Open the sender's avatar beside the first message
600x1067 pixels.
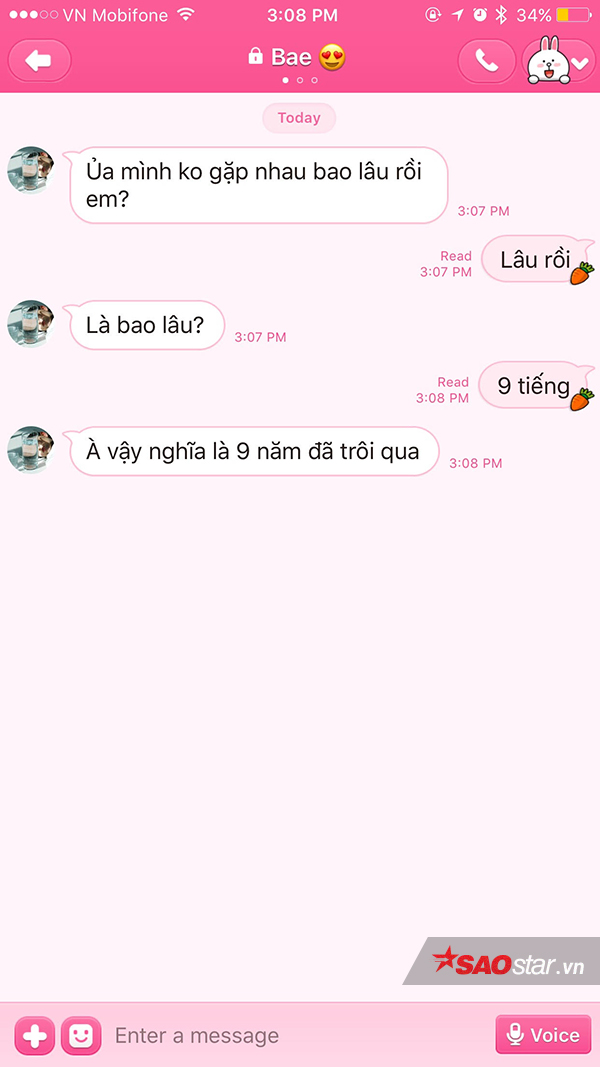coord(31,170)
